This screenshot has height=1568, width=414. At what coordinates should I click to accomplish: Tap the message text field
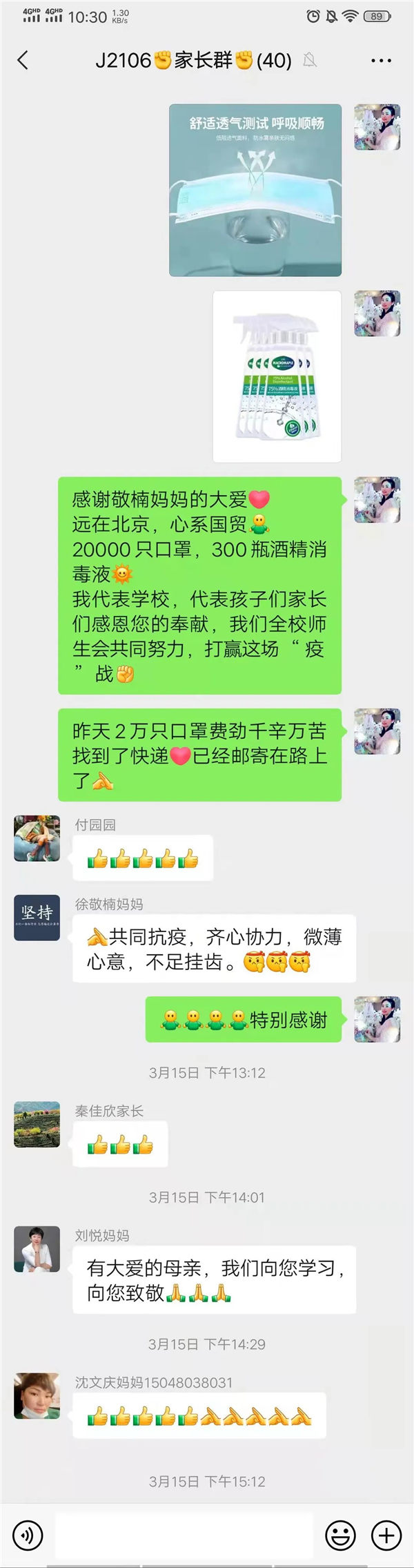coord(184,1535)
